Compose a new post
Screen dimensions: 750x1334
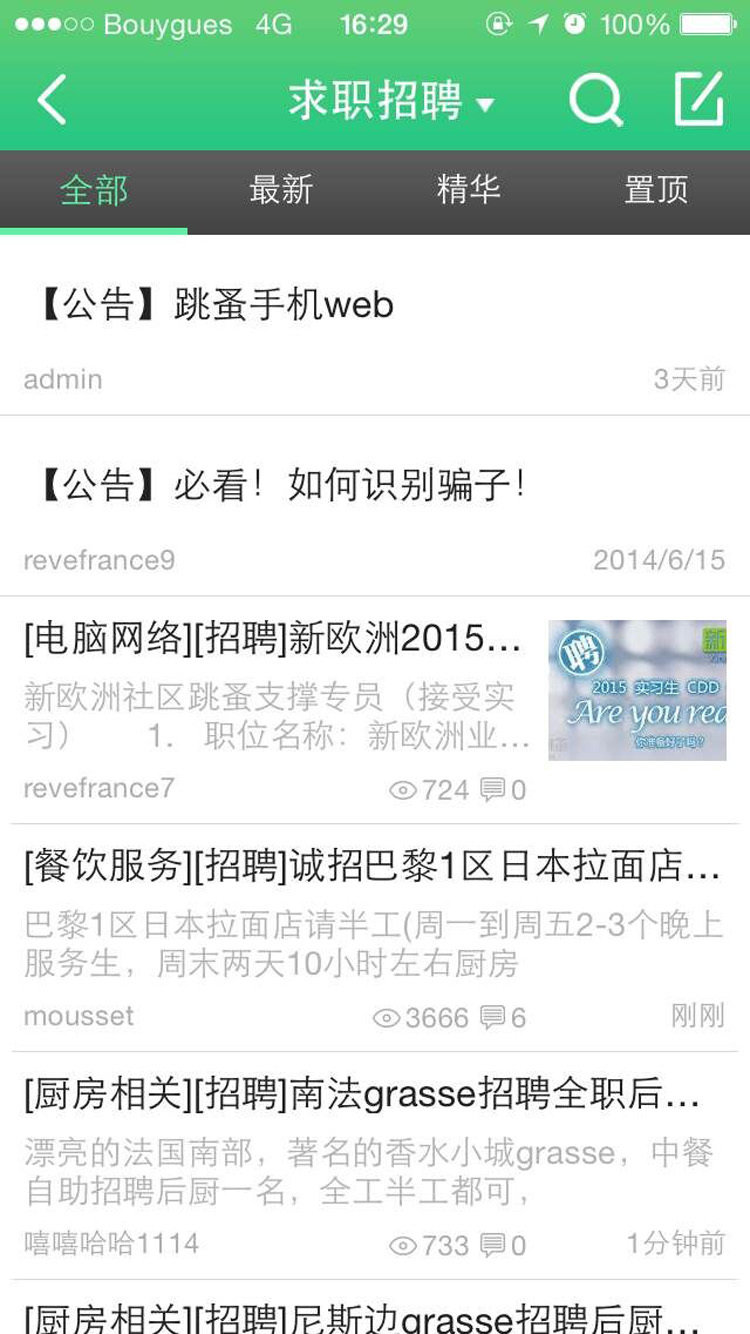click(698, 99)
